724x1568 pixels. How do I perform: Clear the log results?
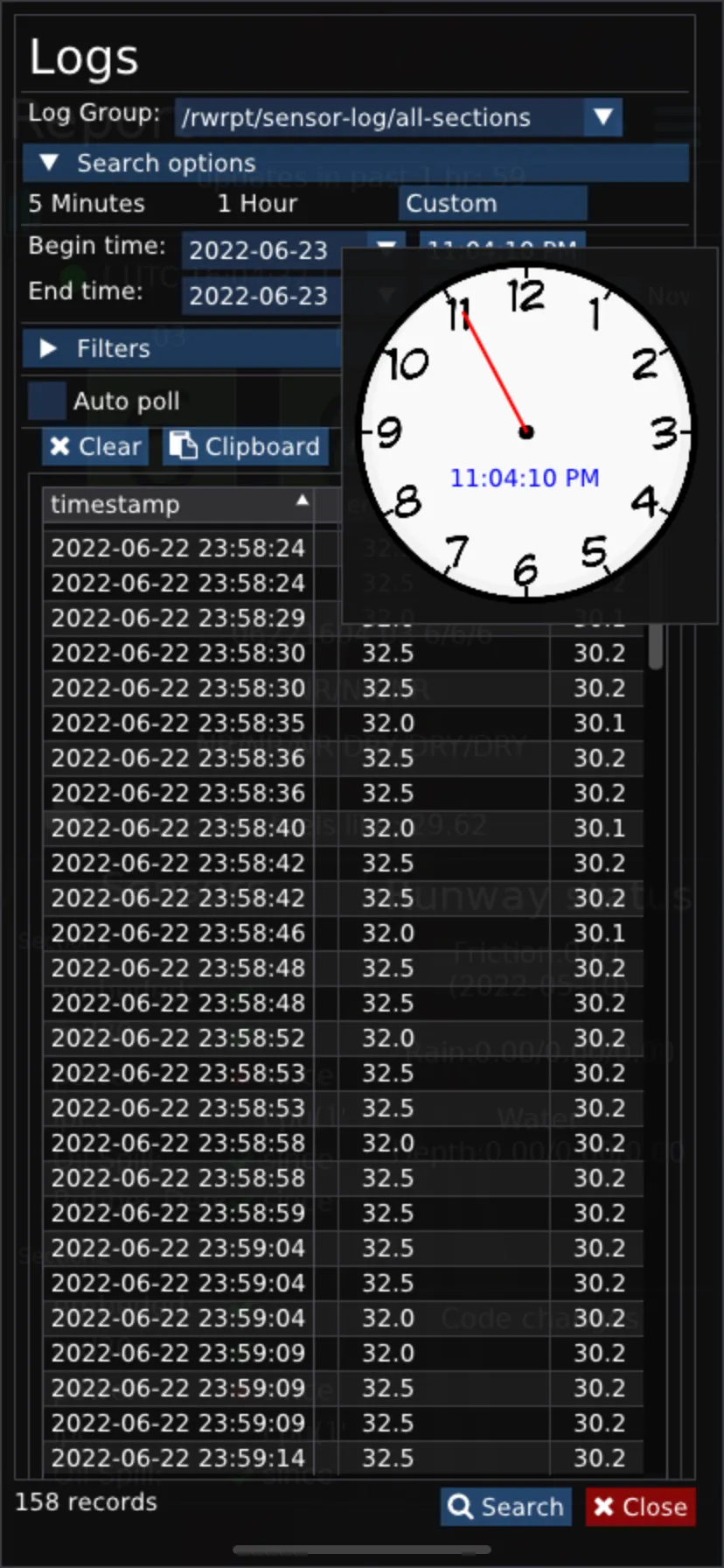click(95, 447)
